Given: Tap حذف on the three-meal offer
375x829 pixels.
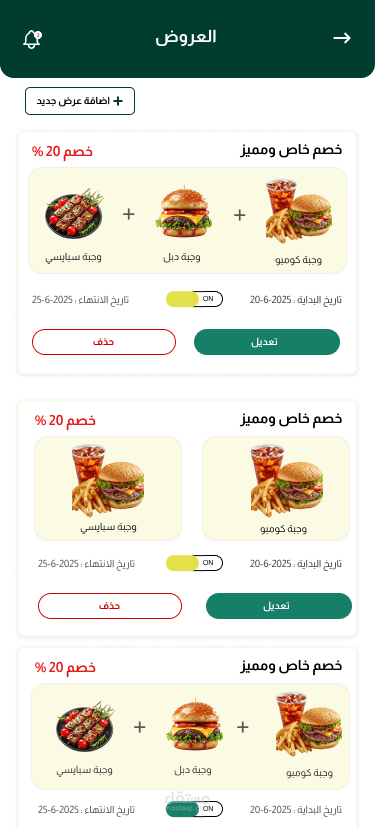Looking at the screenshot, I should coord(104,342).
